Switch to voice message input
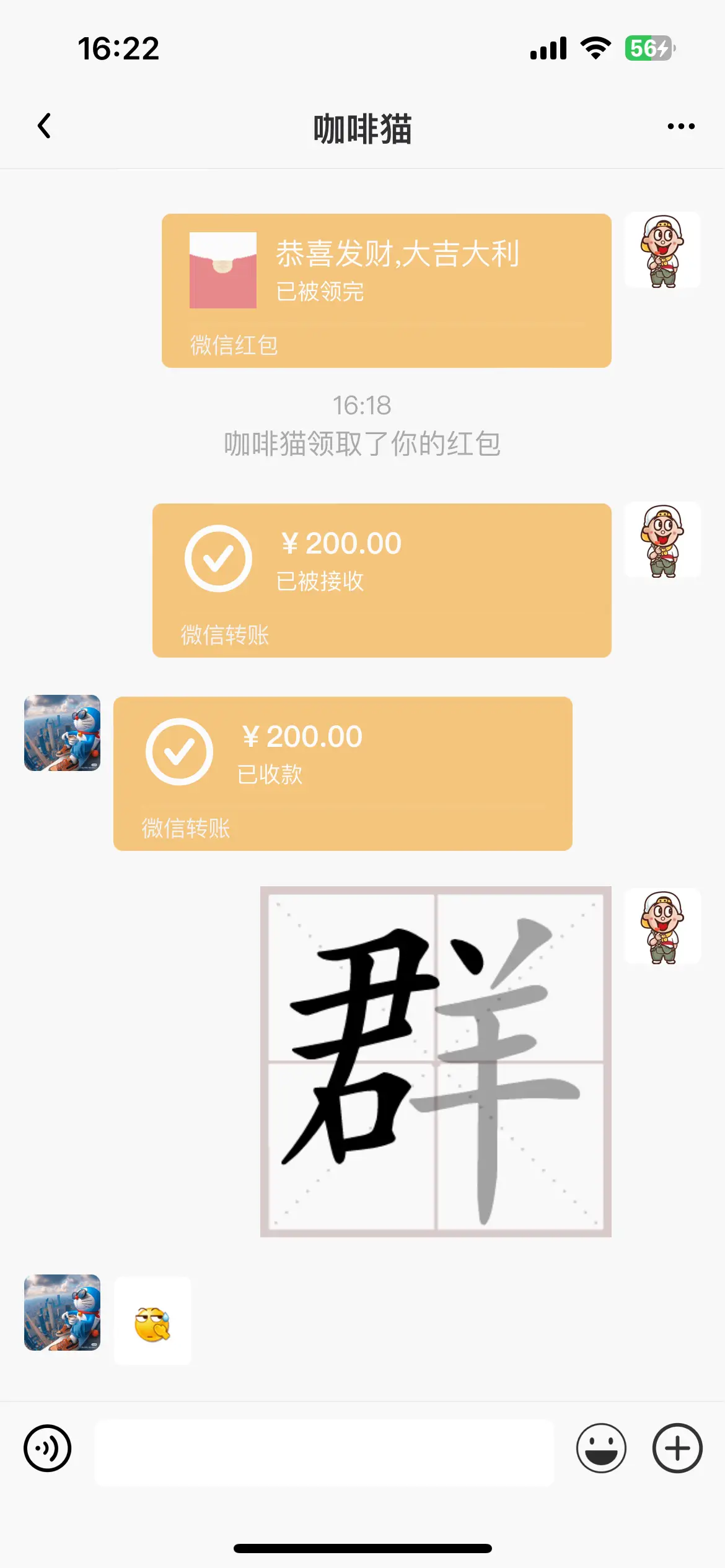Screen dimensions: 725x1568 tap(48, 1448)
